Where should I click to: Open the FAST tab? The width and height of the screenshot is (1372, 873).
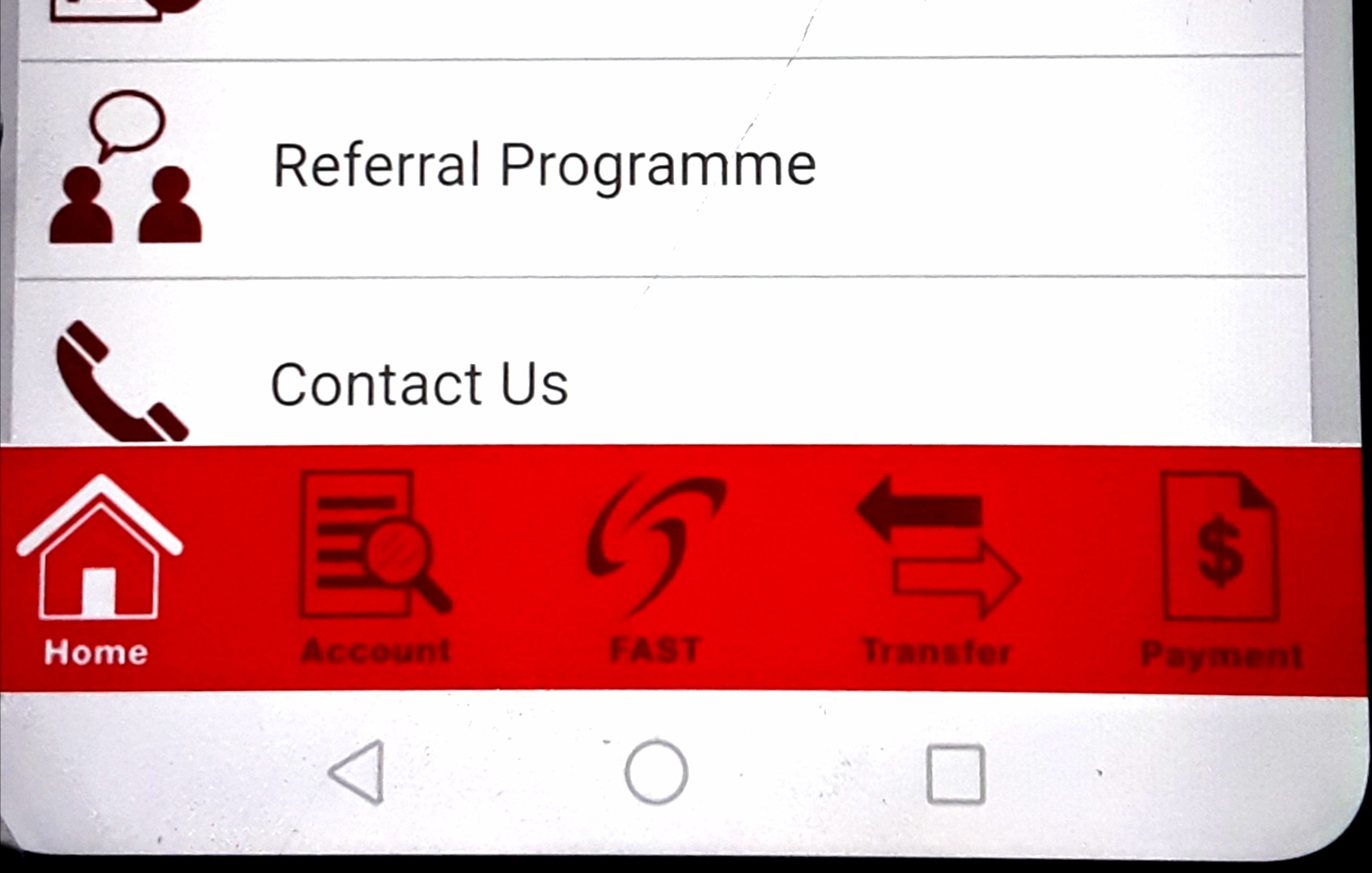pos(655,570)
